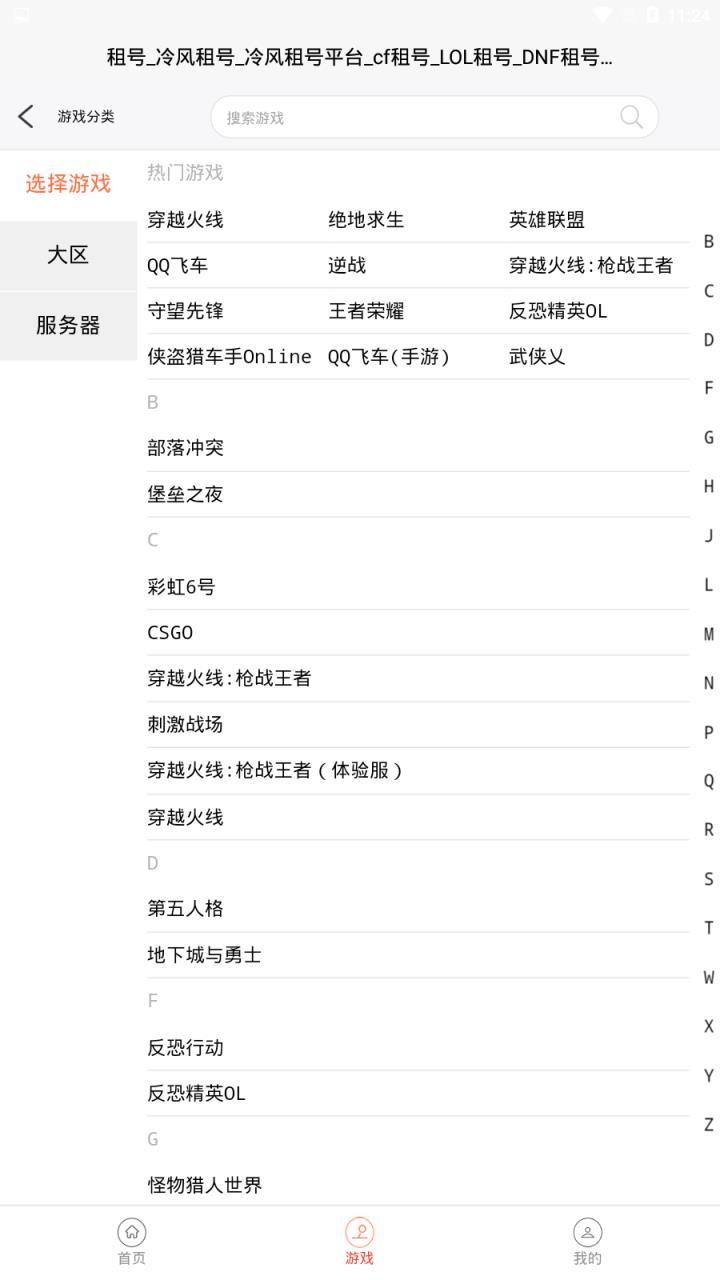This screenshot has height=1280, width=720.
Task: Go back using the arrow icon
Action: pos(26,116)
